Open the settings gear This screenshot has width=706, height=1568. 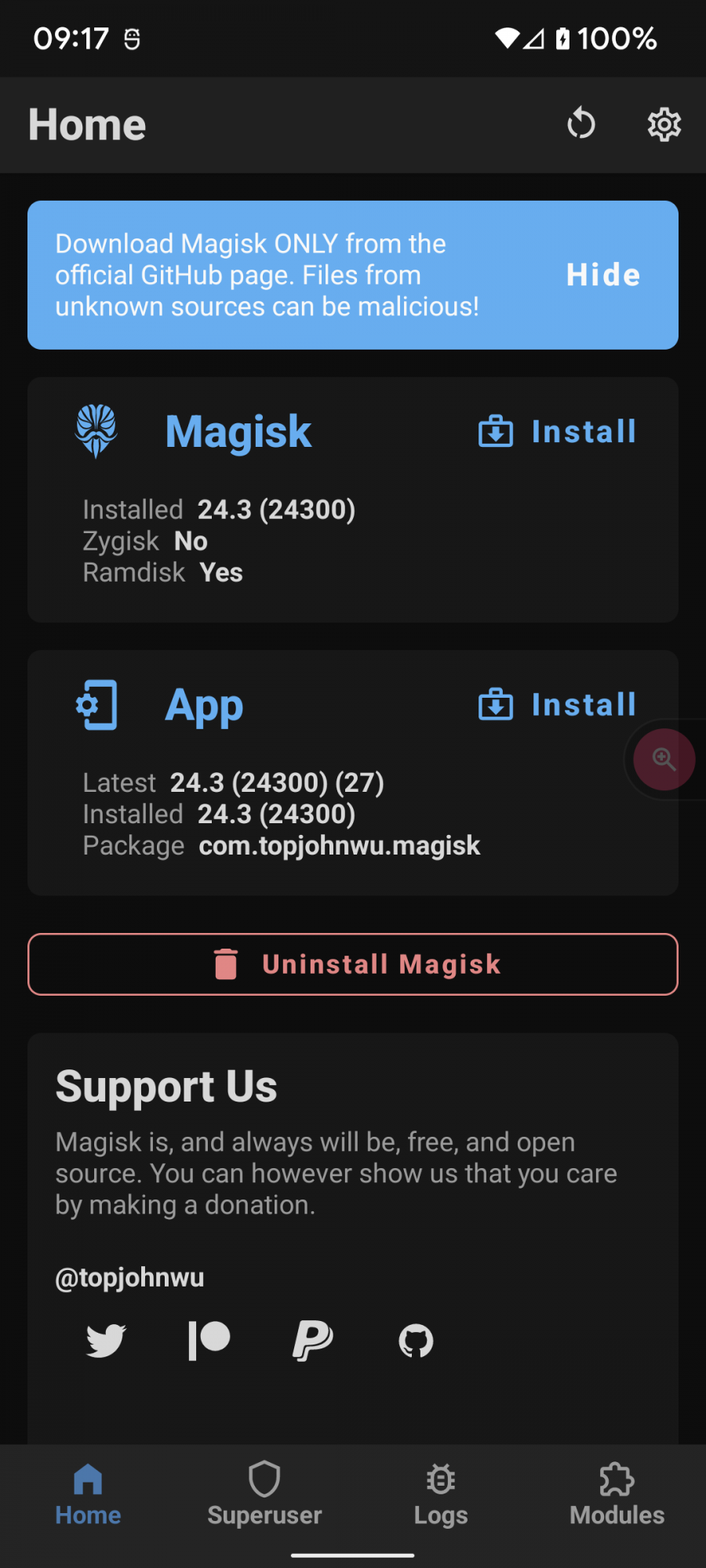point(664,124)
